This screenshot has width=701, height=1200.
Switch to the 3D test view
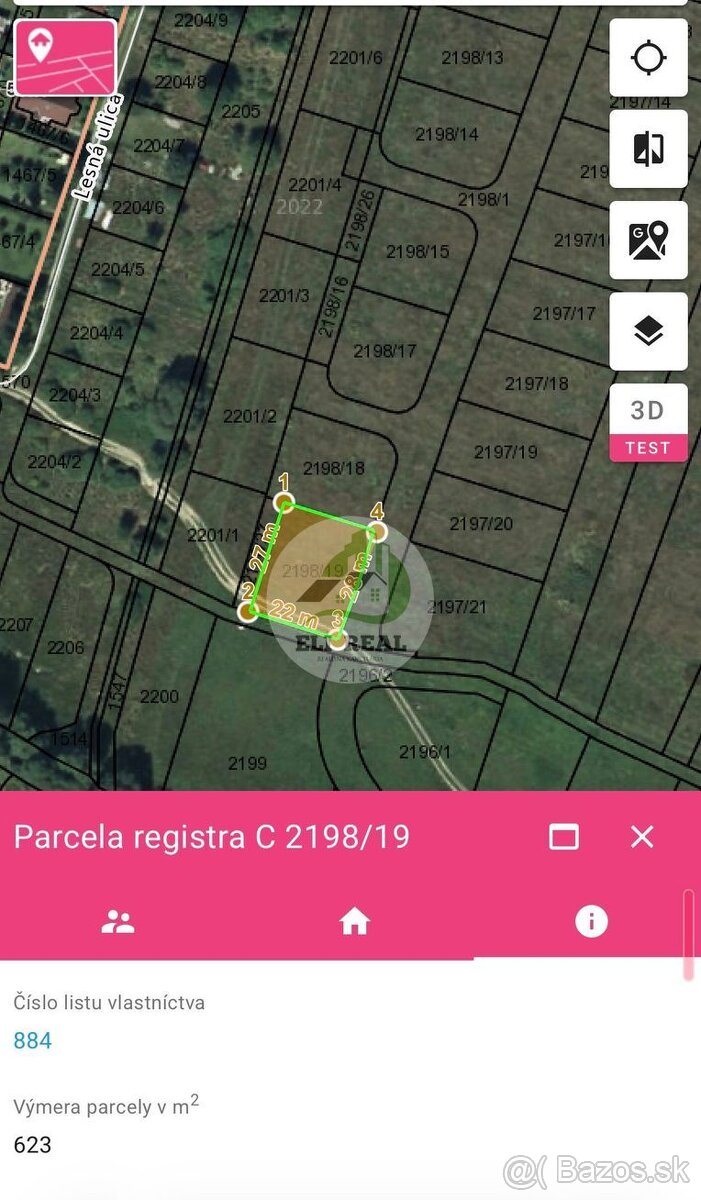[648, 422]
